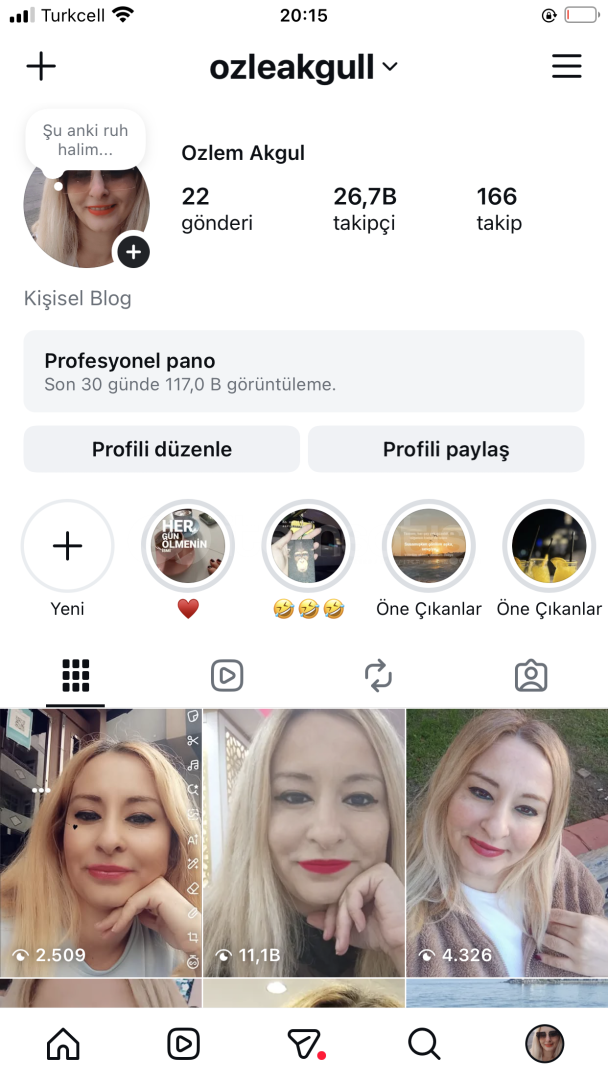Open direct messages from the bottom bar
Viewport: 608px width, 1080px height.
tap(303, 1044)
